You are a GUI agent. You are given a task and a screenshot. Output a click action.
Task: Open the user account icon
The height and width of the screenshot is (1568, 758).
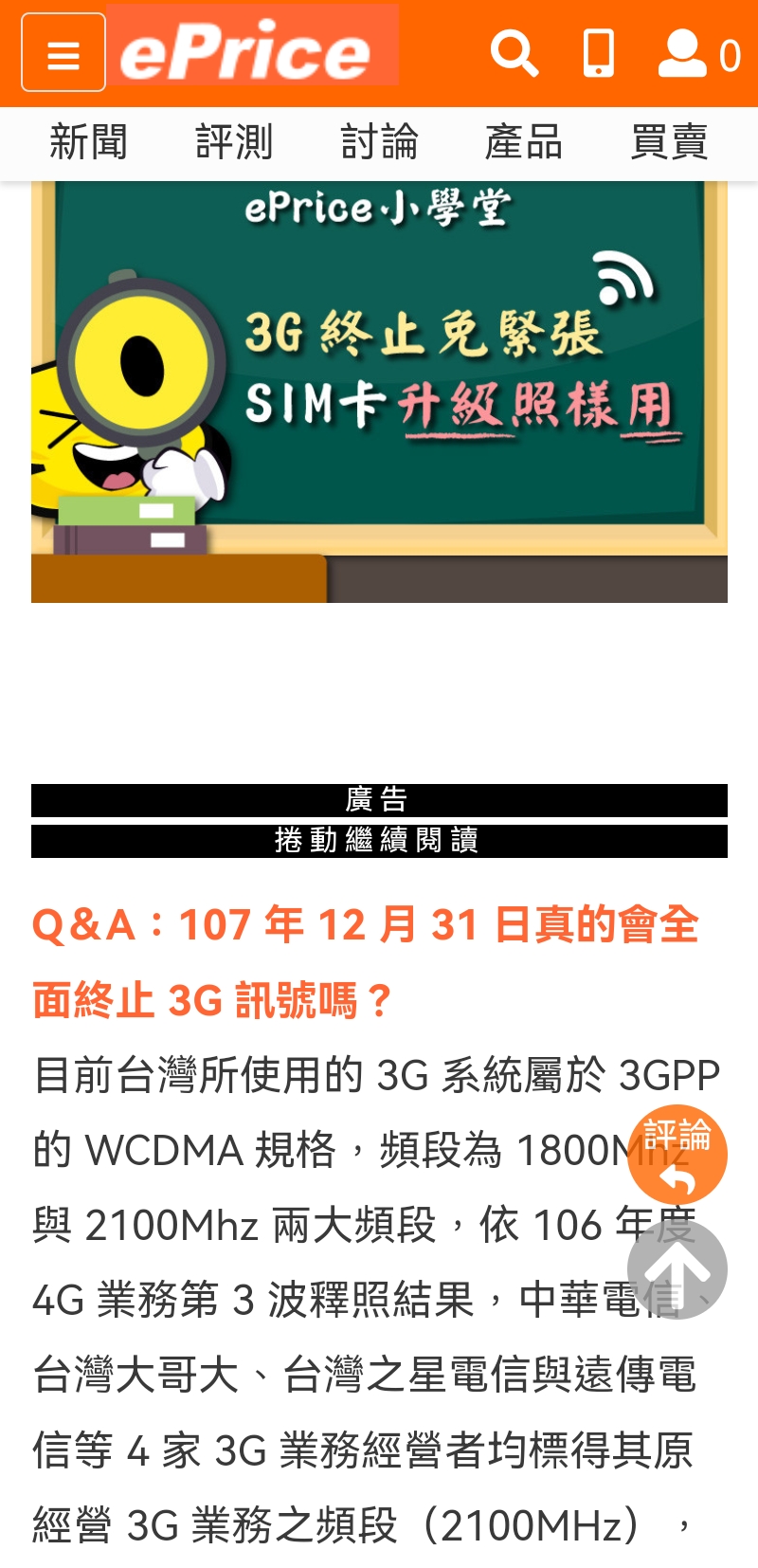(682, 54)
